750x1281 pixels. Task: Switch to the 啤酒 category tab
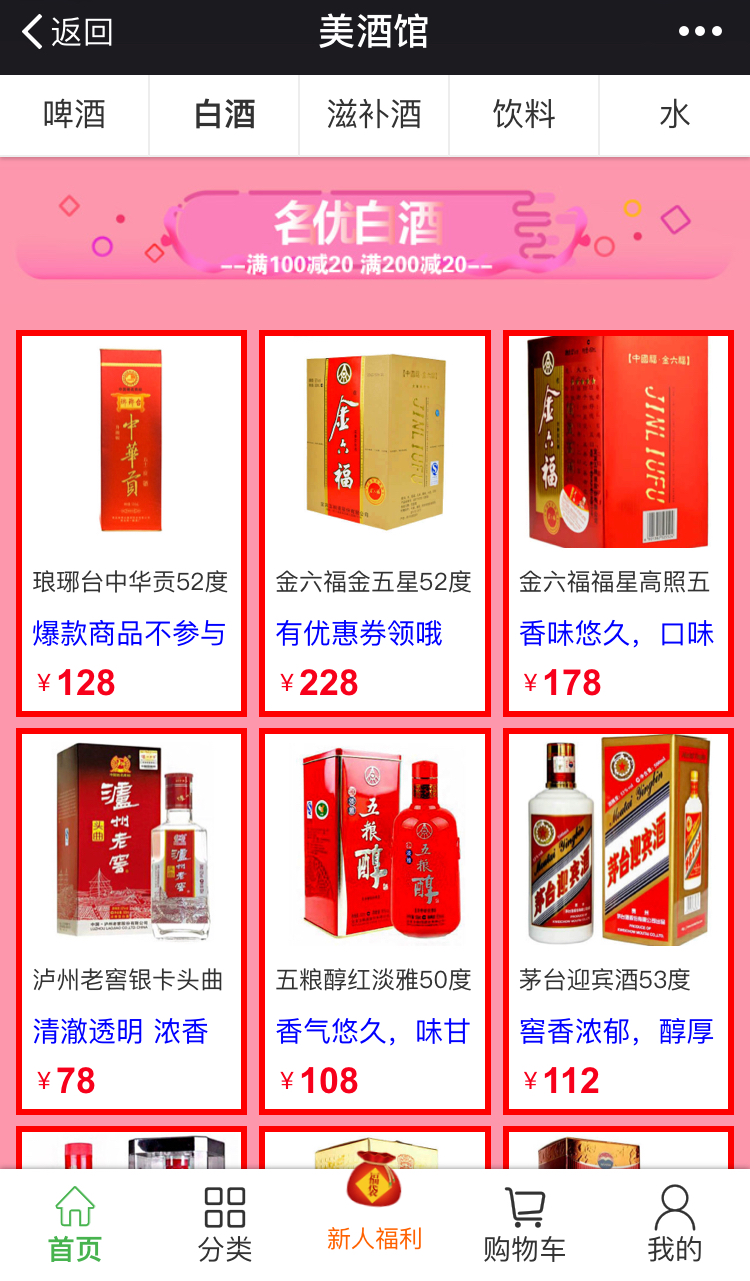point(74,115)
